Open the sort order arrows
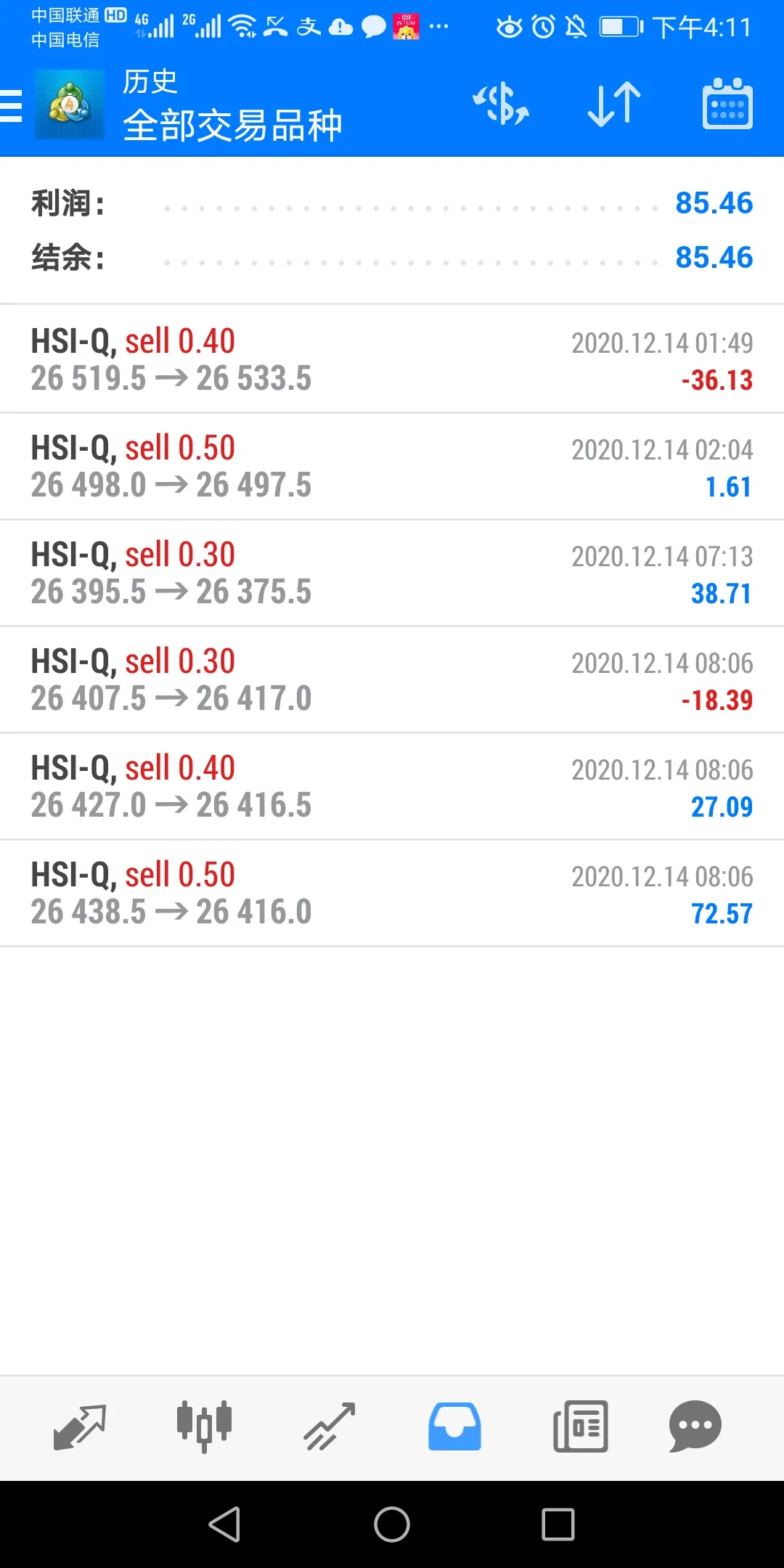This screenshot has height=1568, width=784. pyautogui.click(x=614, y=105)
